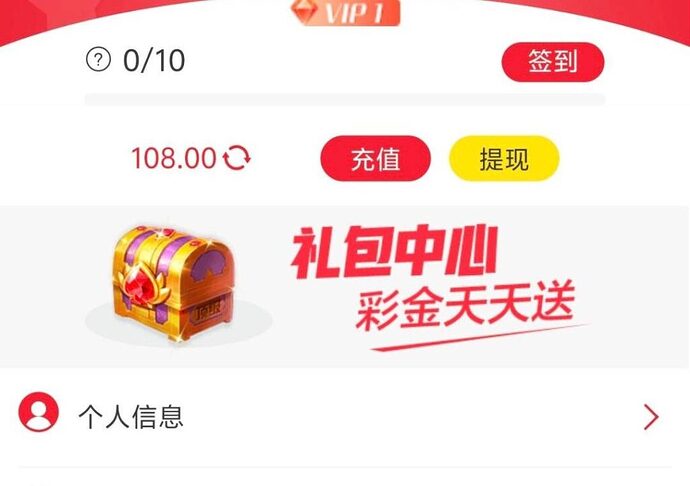Viewport: 690px width, 486px height.
Task: Open the 礼包中心 gift center banner
Action: point(345,286)
